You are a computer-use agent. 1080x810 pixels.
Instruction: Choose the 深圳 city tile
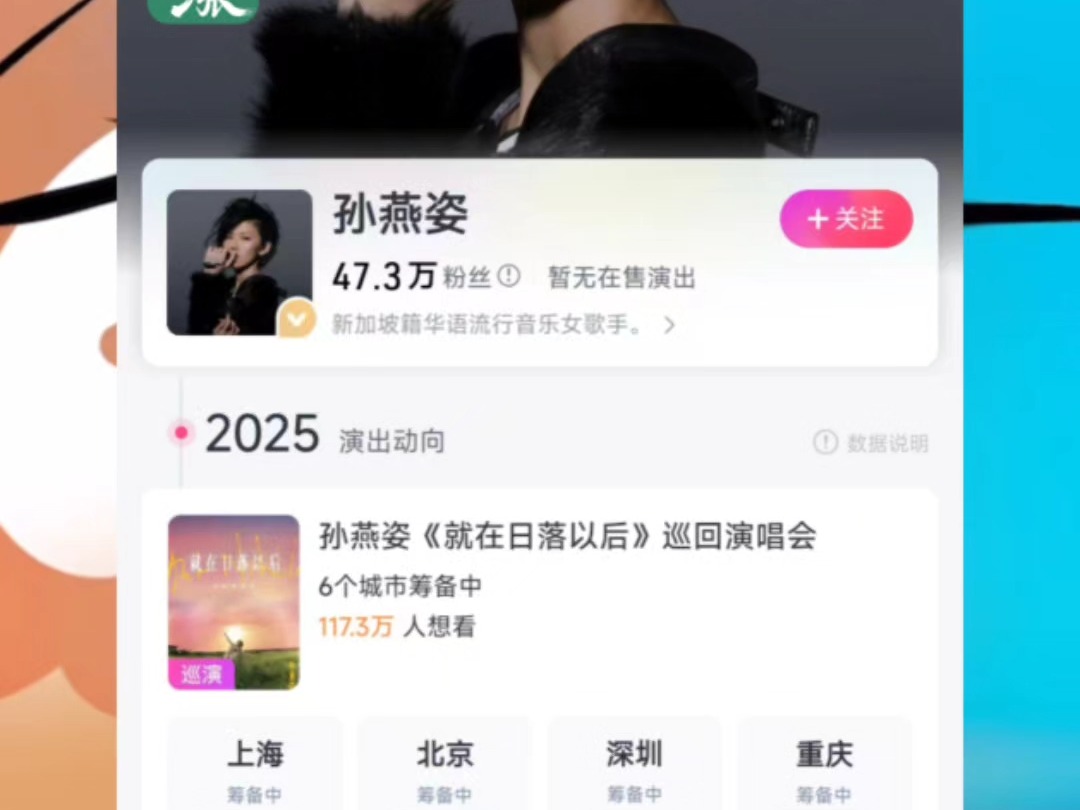tap(634, 765)
